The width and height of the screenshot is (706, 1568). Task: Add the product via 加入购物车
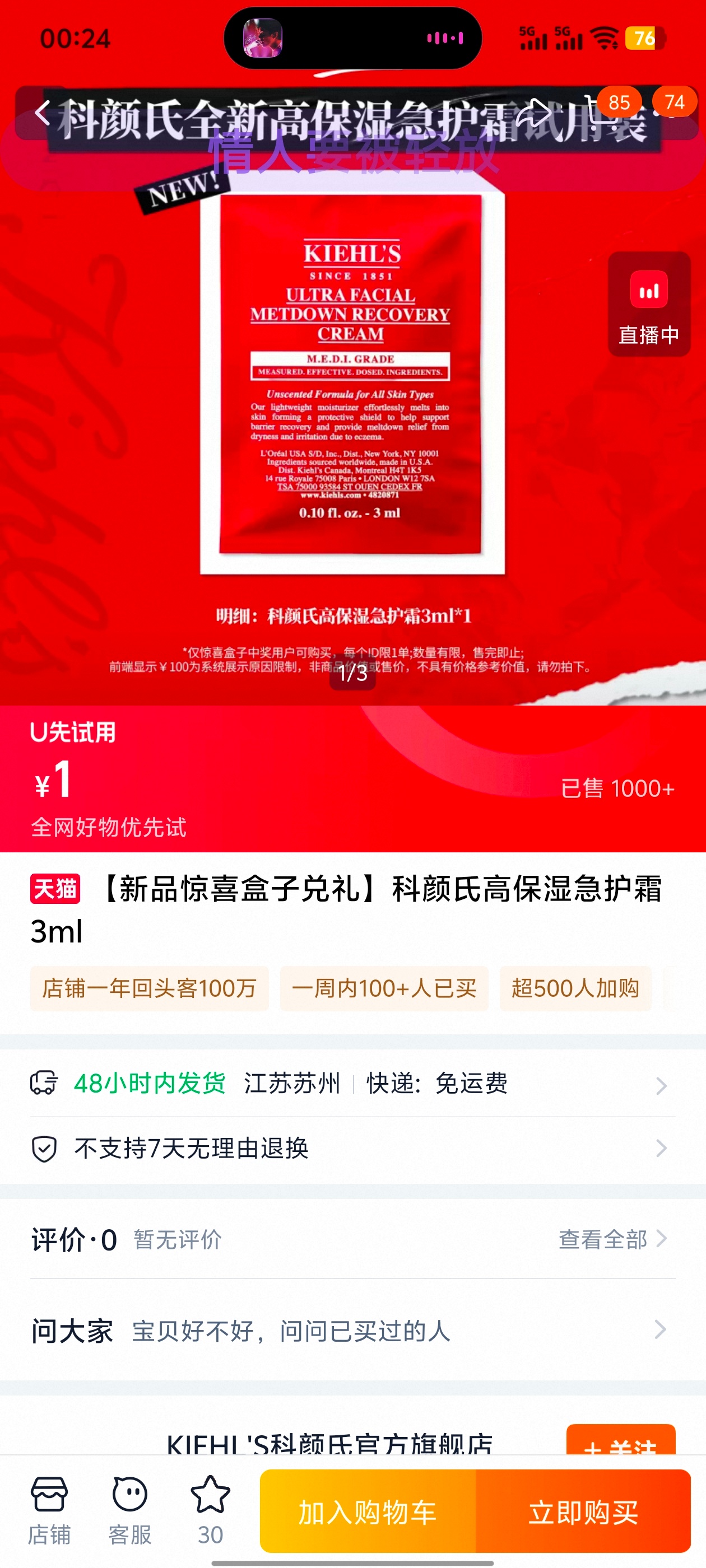[x=368, y=1511]
